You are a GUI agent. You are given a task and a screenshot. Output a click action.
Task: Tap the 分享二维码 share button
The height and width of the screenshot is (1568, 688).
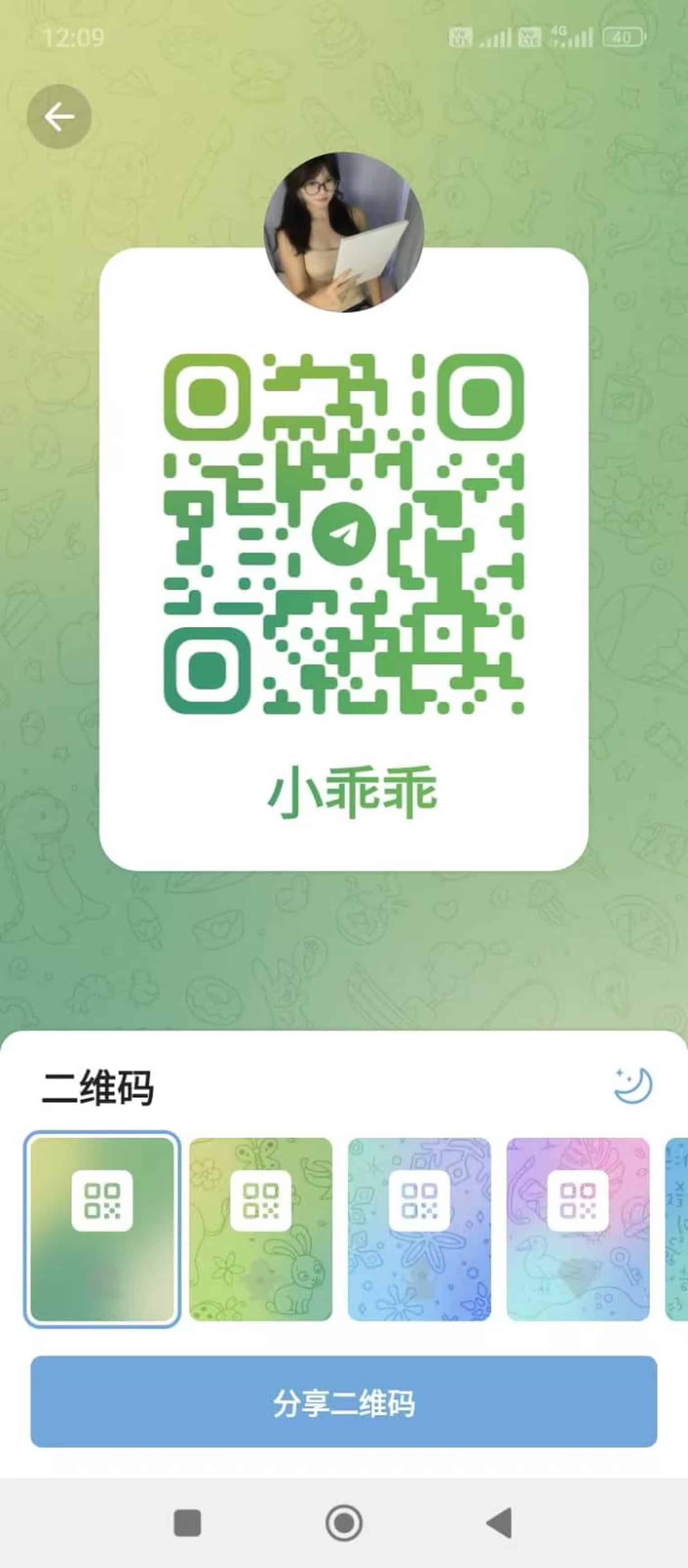point(344,1401)
